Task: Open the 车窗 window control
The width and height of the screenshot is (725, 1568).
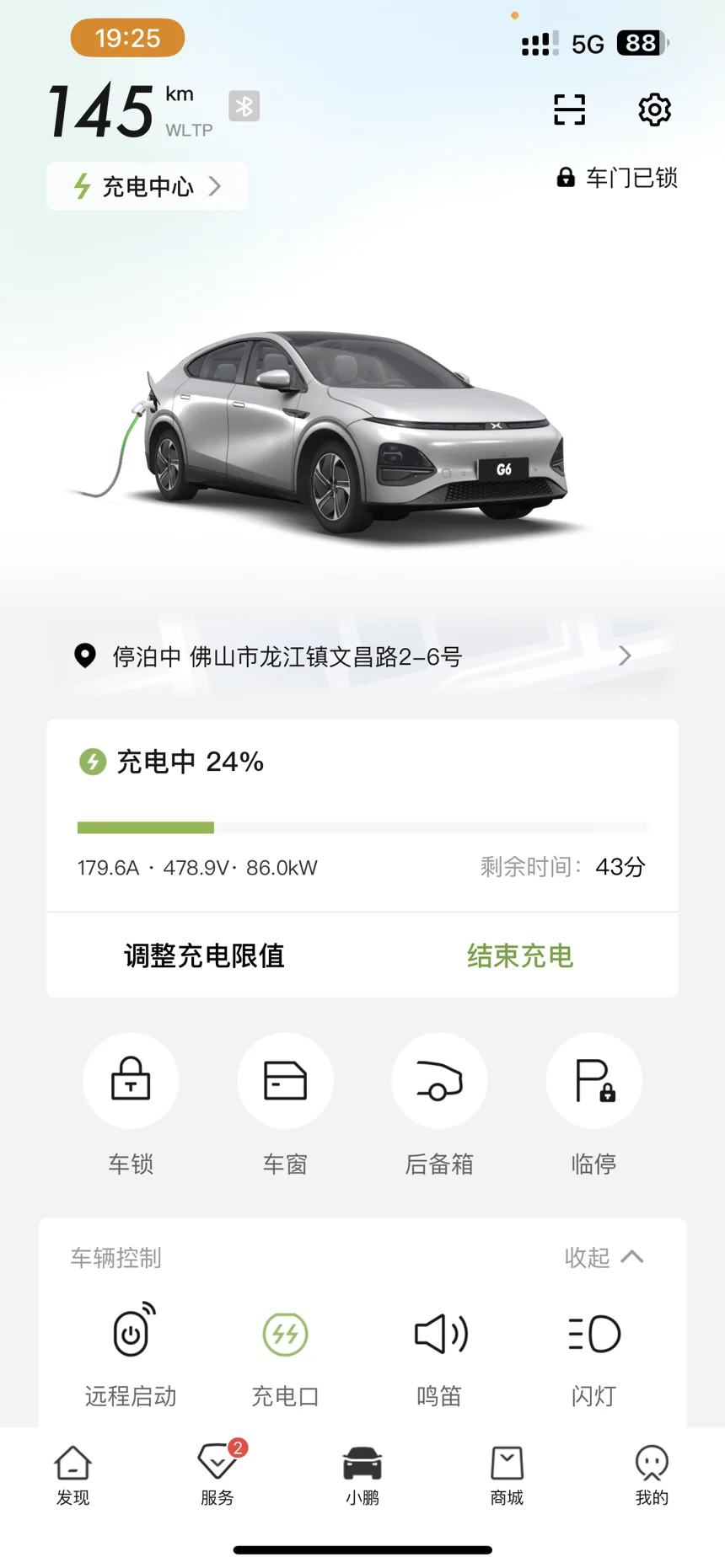Action: pos(285,1080)
